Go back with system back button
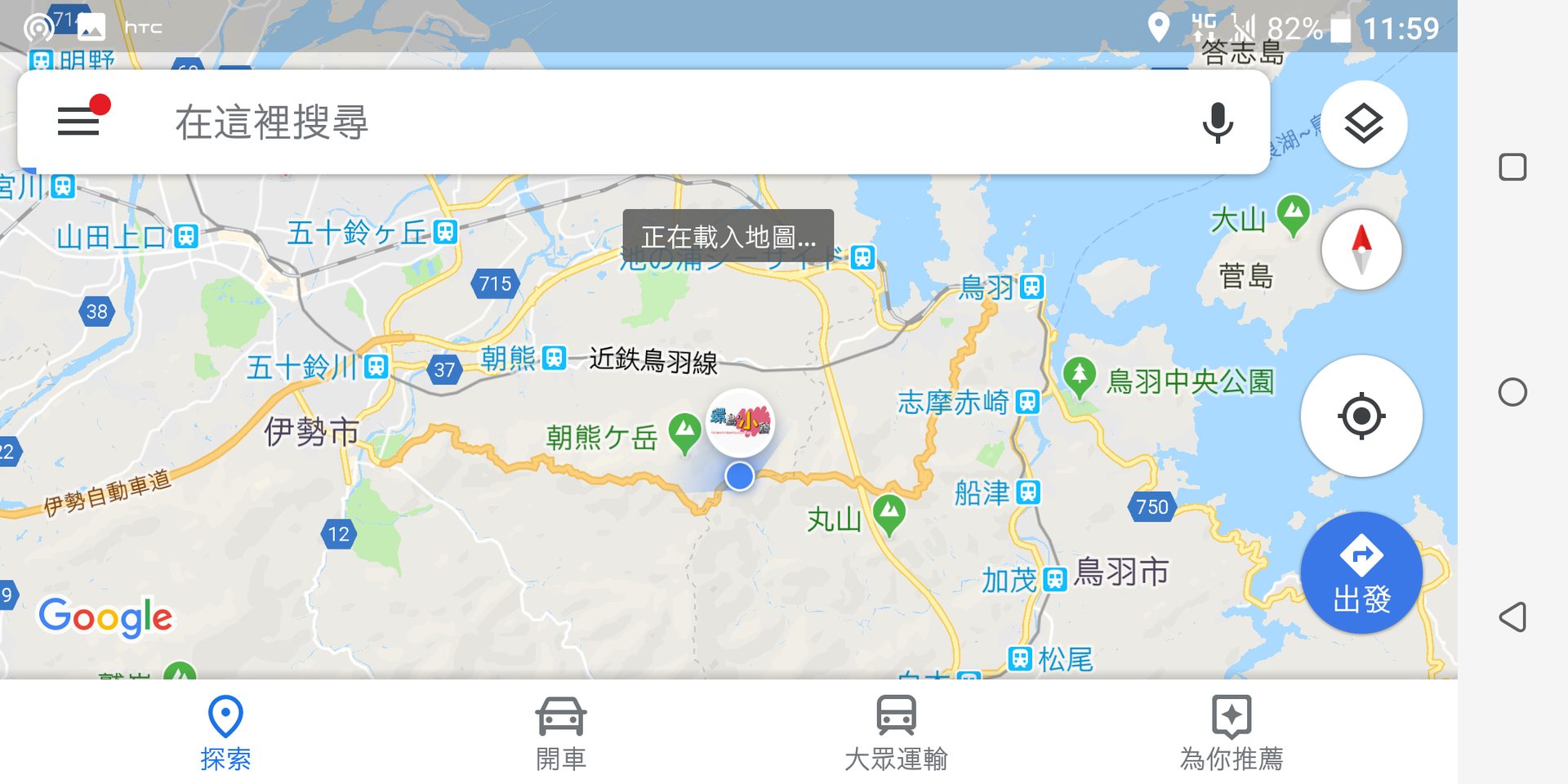This screenshot has width=1568, height=784. pyautogui.click(x=1512, y=617)
